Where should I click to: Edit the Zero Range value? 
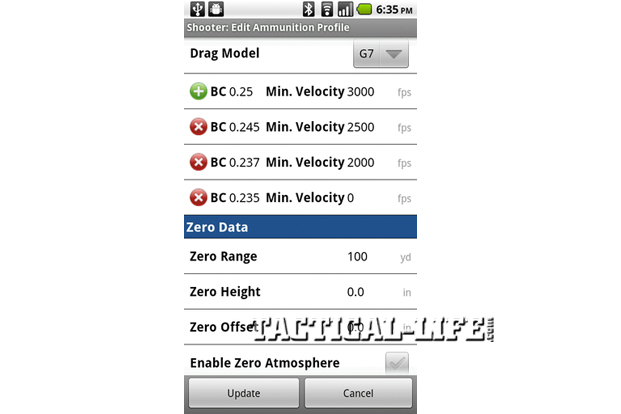[358, 257]
